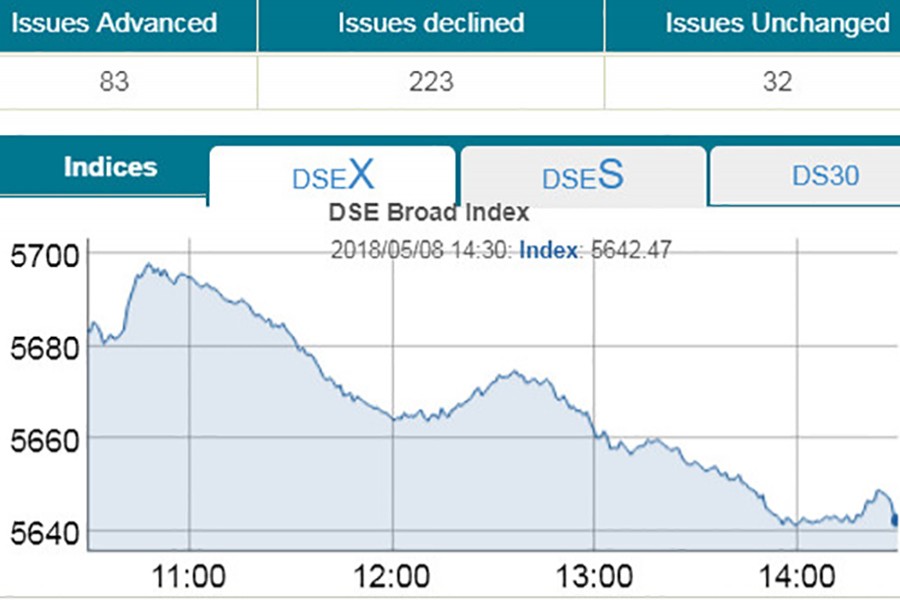Select the DSEX broad index tab
900x600 pixels.
(x=332, y=176)
